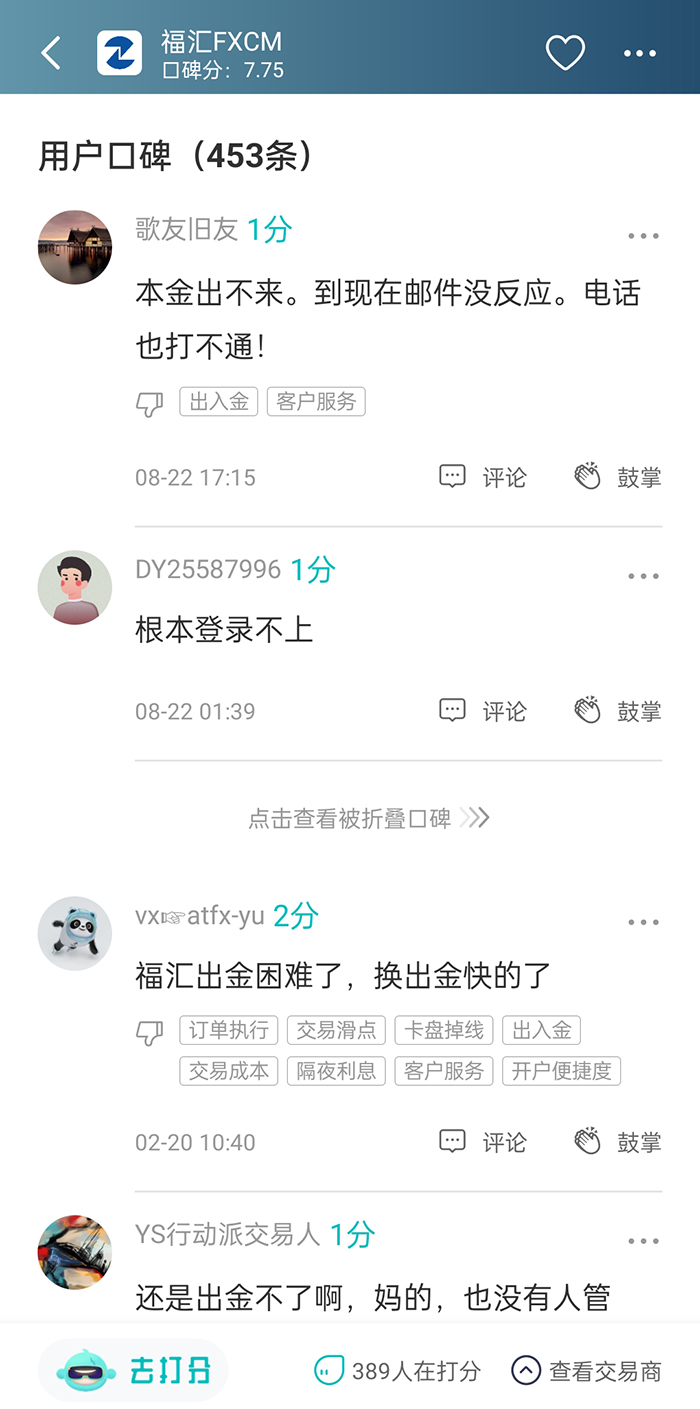Comment on DY25587996's review
Screen dimensions: 700x1409
[483, 711]
